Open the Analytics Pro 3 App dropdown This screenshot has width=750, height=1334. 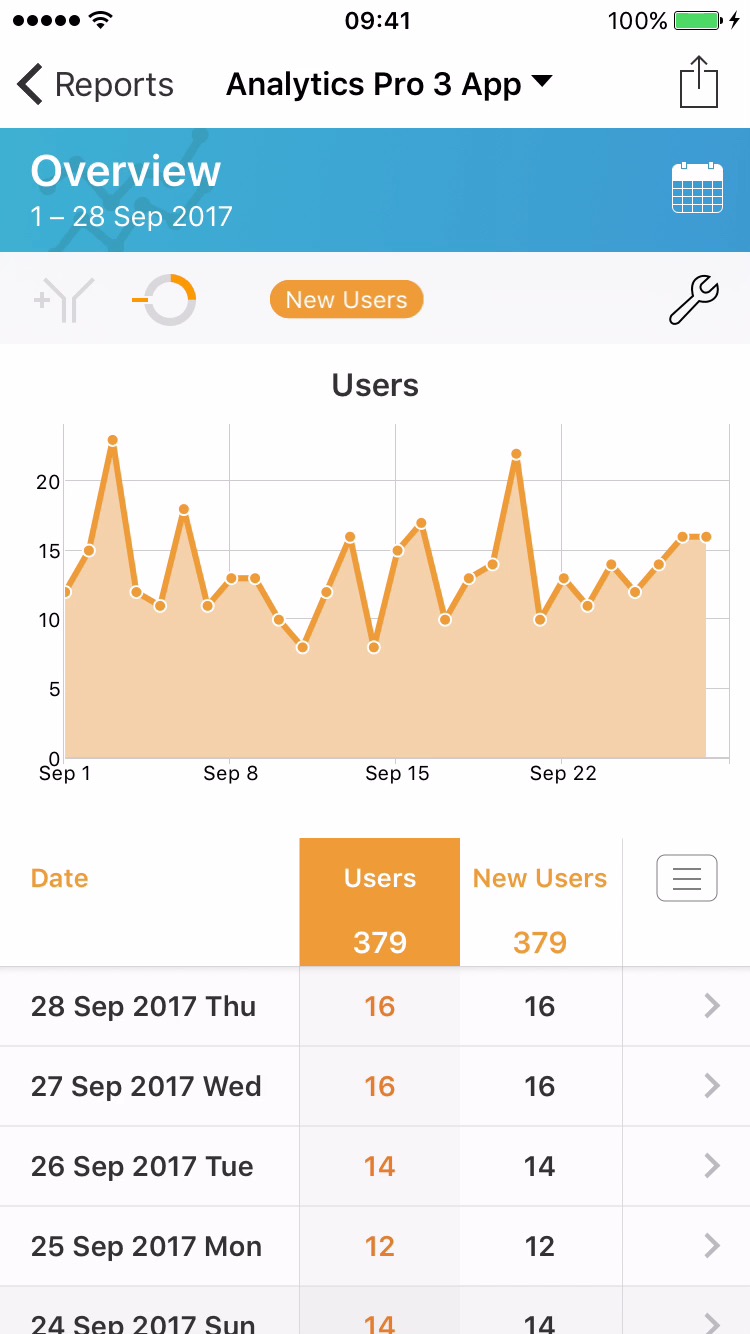(x=389, y=85)
